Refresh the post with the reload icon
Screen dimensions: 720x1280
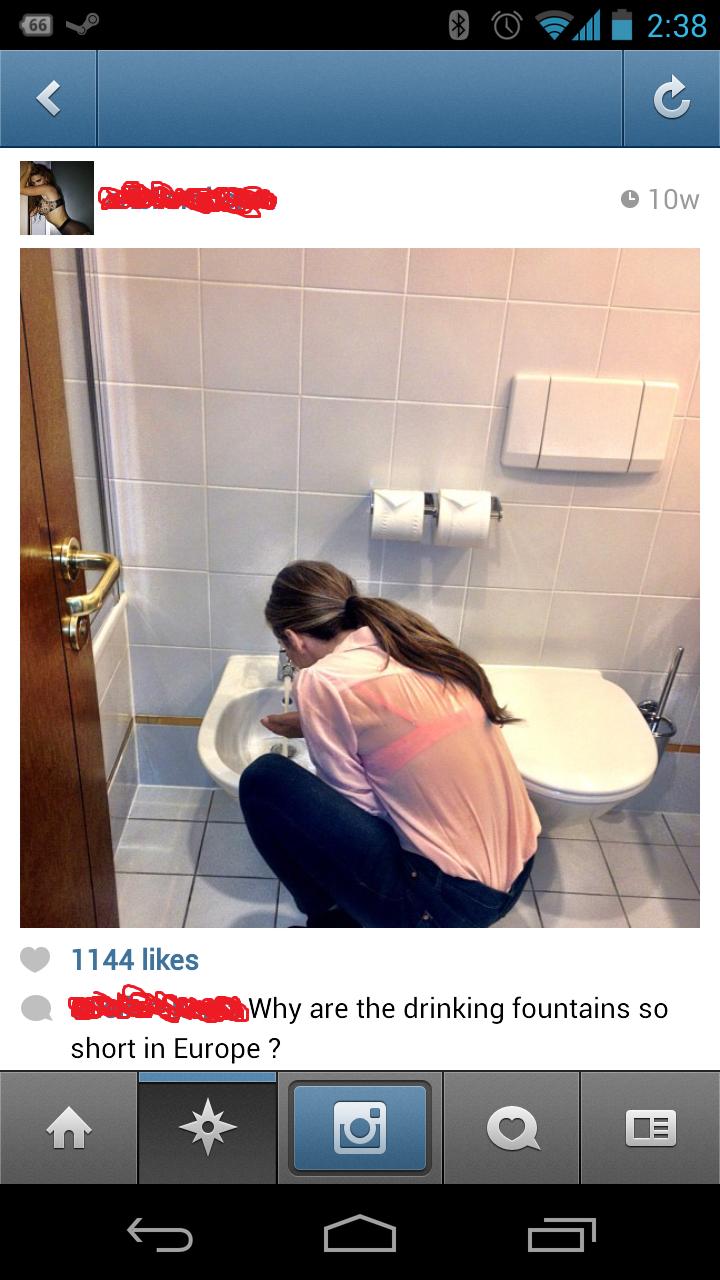(x=671, y=98)
